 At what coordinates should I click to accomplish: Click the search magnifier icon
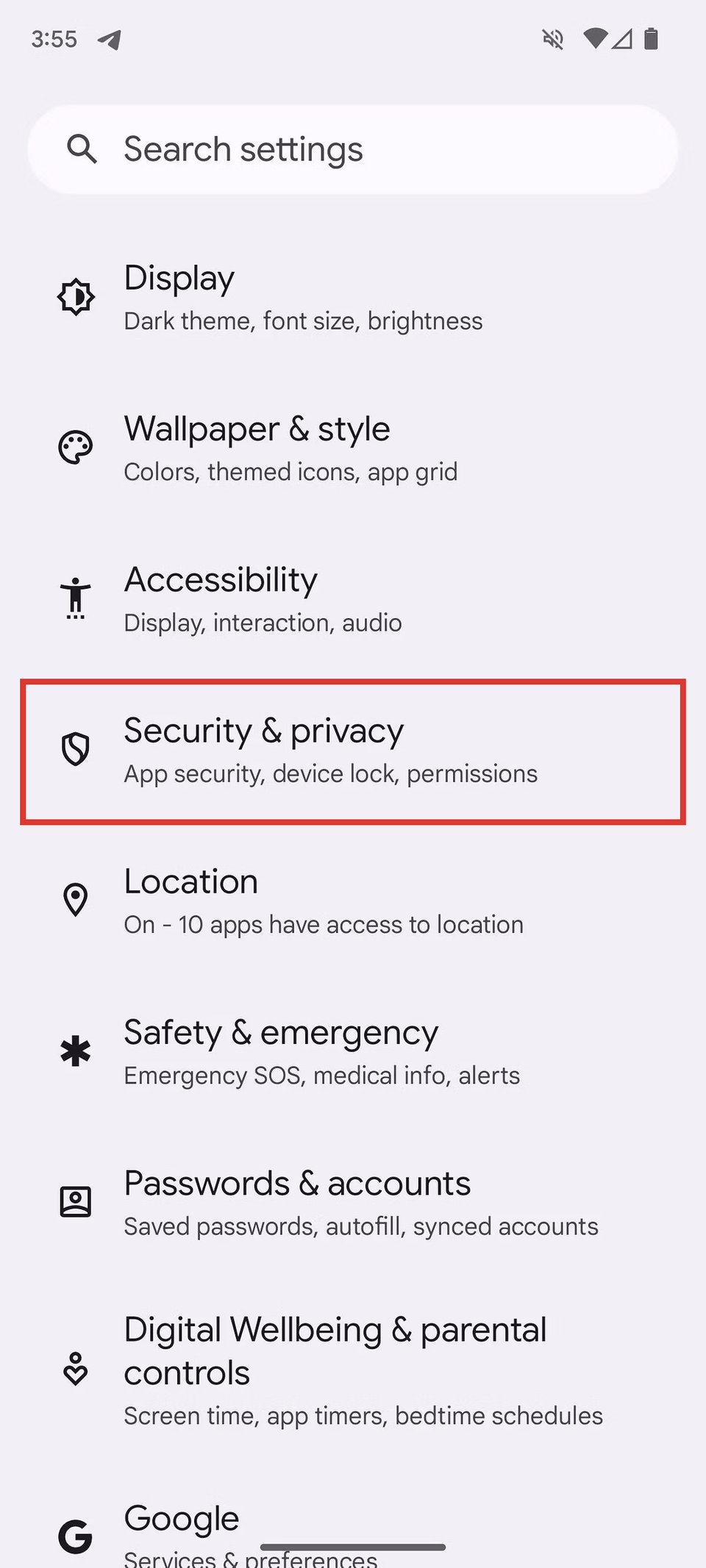point(82,149)
